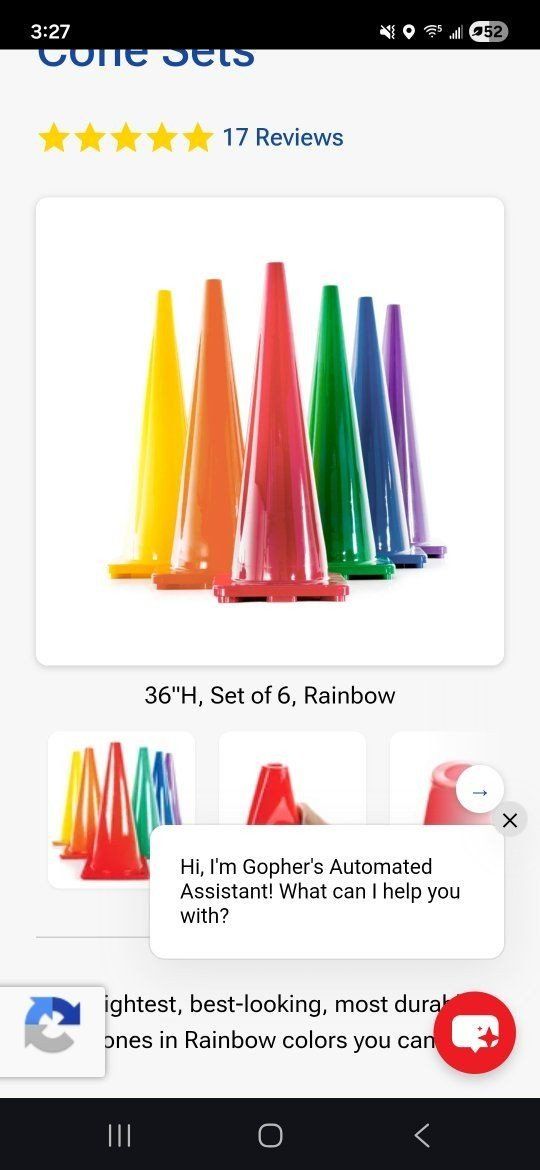The width and height of the screenshot is (540, 1170).
Task: Select the rainbow cone set thumbnail
Action: [x=122, y=810]
